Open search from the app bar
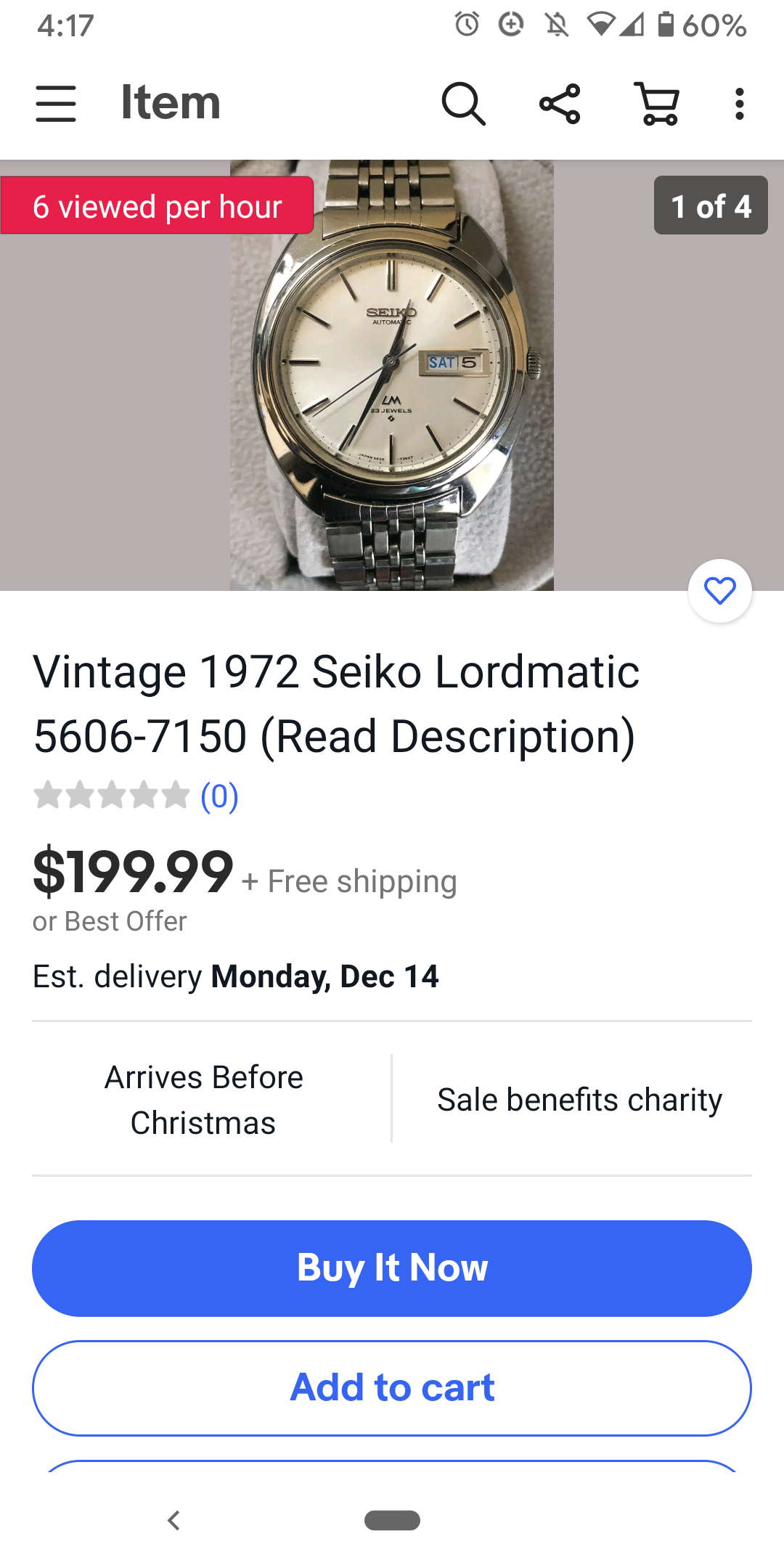The image size is (784, 1568). coord(463,103)
